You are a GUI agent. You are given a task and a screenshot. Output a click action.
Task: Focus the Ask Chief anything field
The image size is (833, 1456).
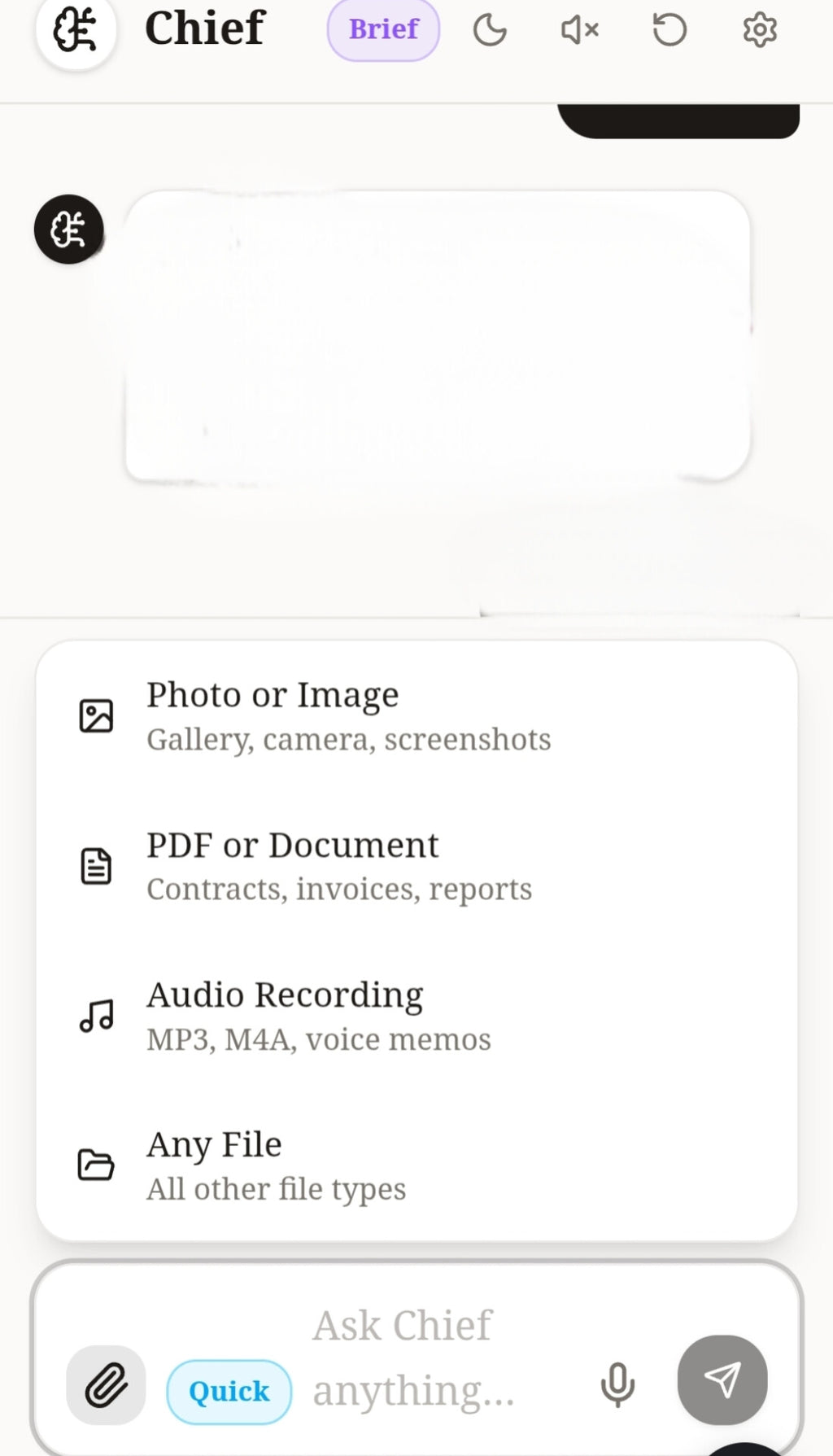(439, 1358)
